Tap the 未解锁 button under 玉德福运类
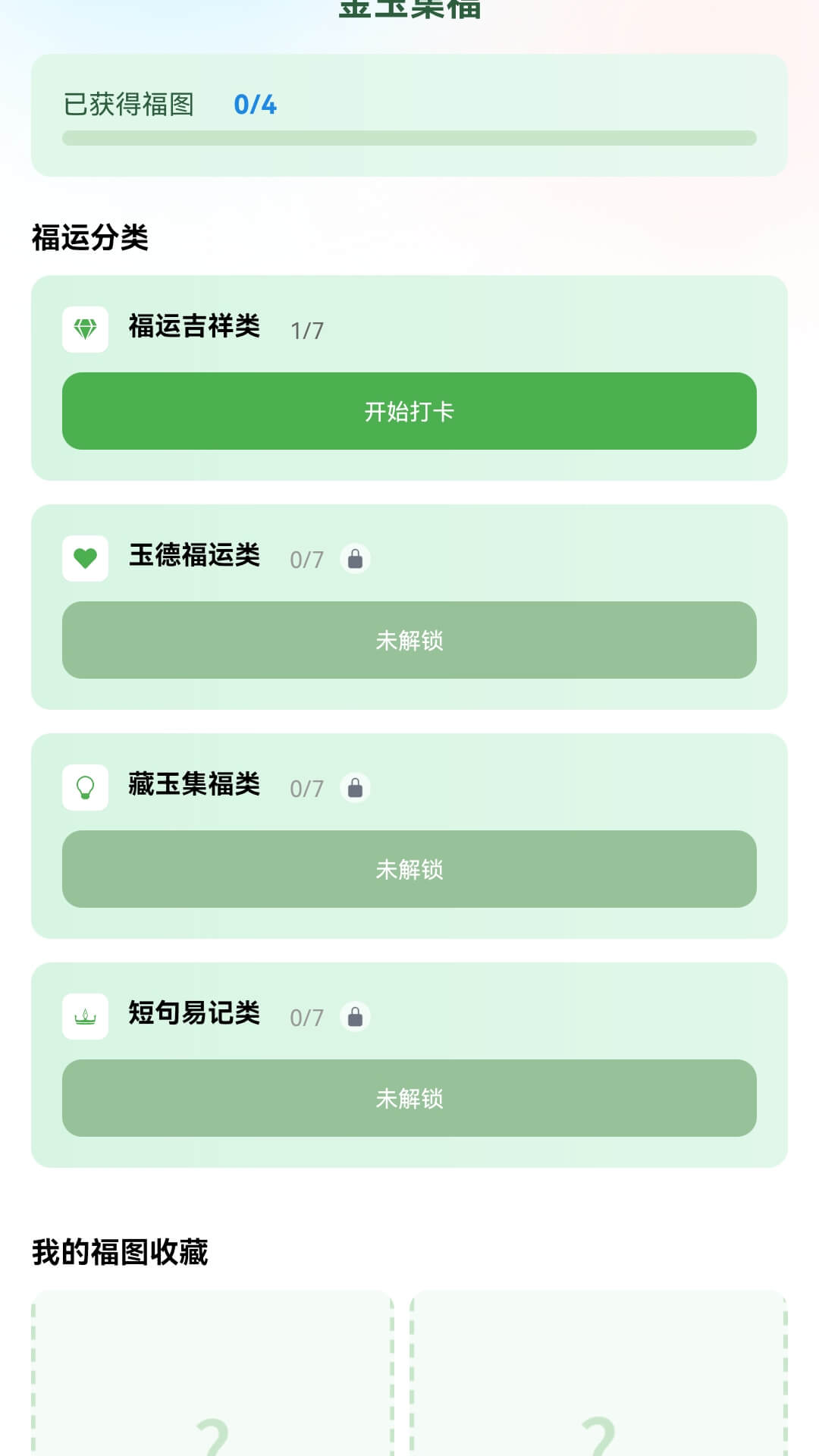The image size is (819, 1456). [x=409, y=641]
